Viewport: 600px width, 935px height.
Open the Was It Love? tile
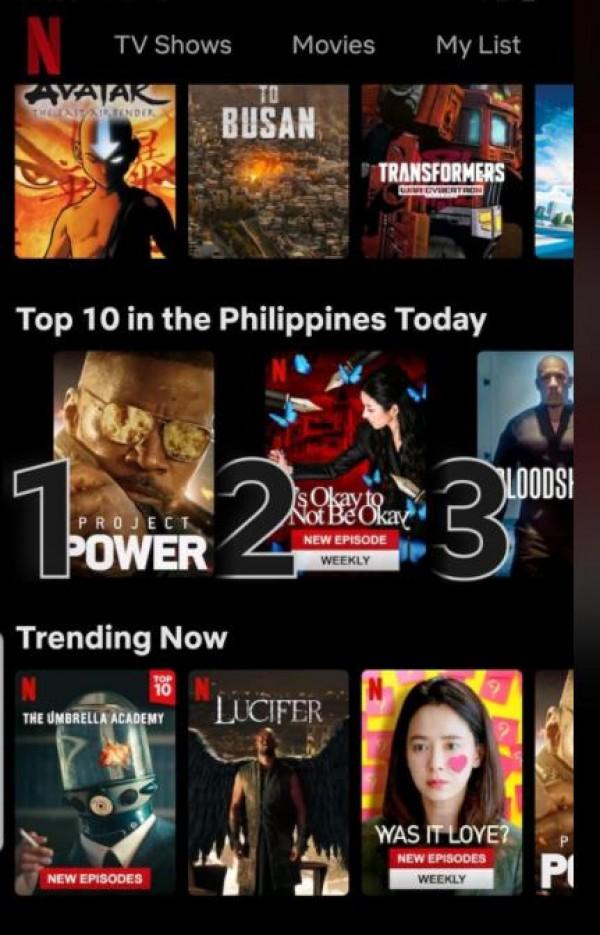441,782
